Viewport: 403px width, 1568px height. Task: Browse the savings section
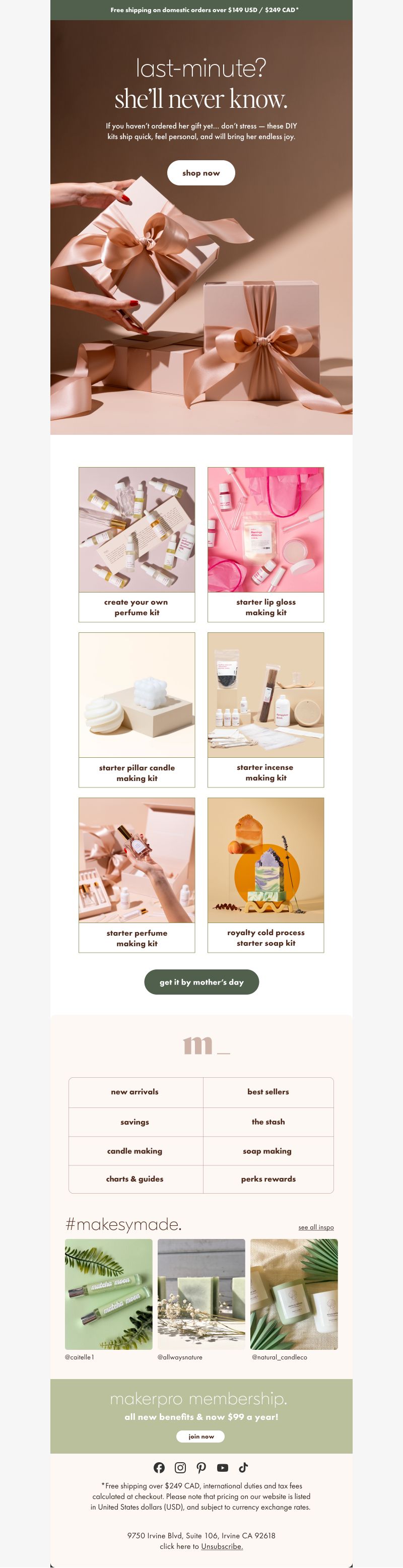click(x=135, y=1122)
